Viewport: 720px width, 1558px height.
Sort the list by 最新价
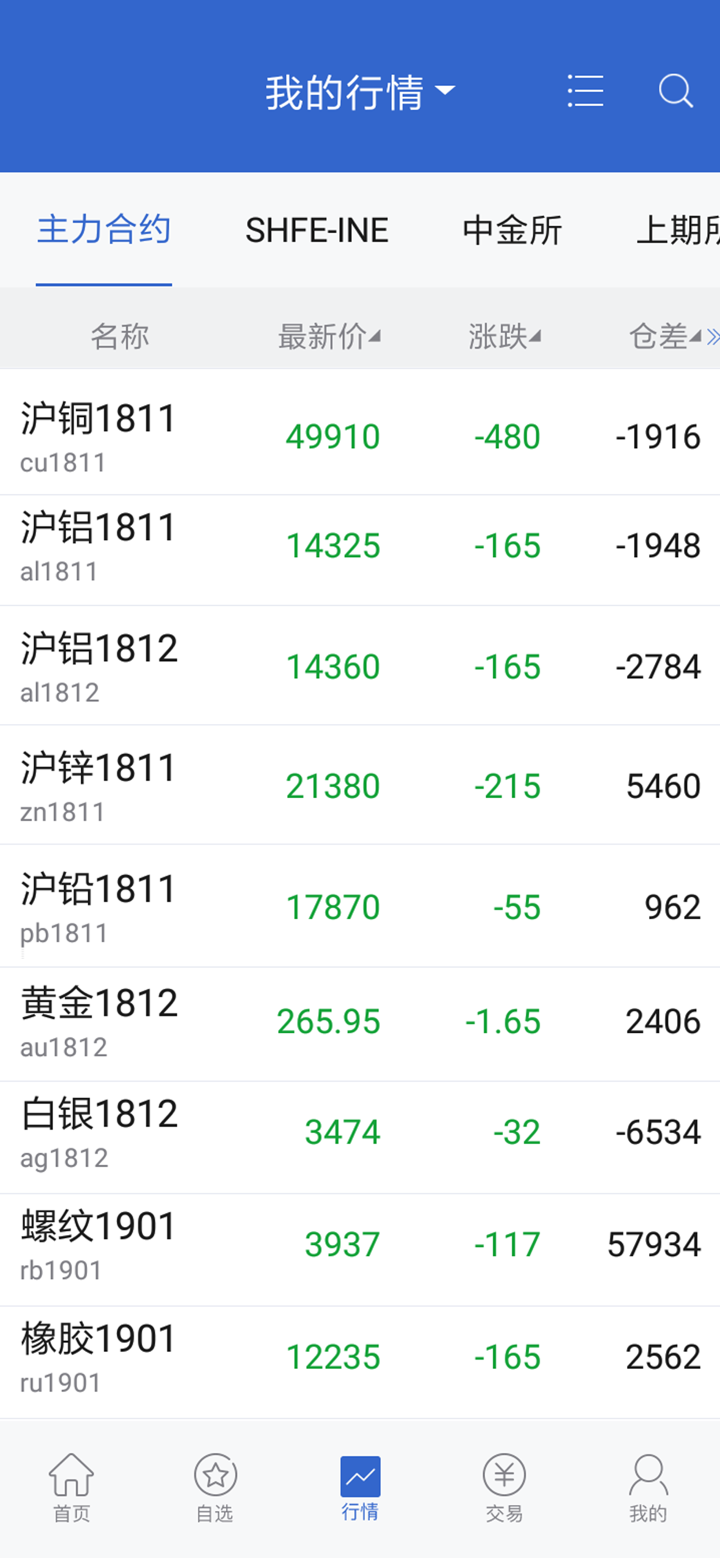[x=328, y=337]
